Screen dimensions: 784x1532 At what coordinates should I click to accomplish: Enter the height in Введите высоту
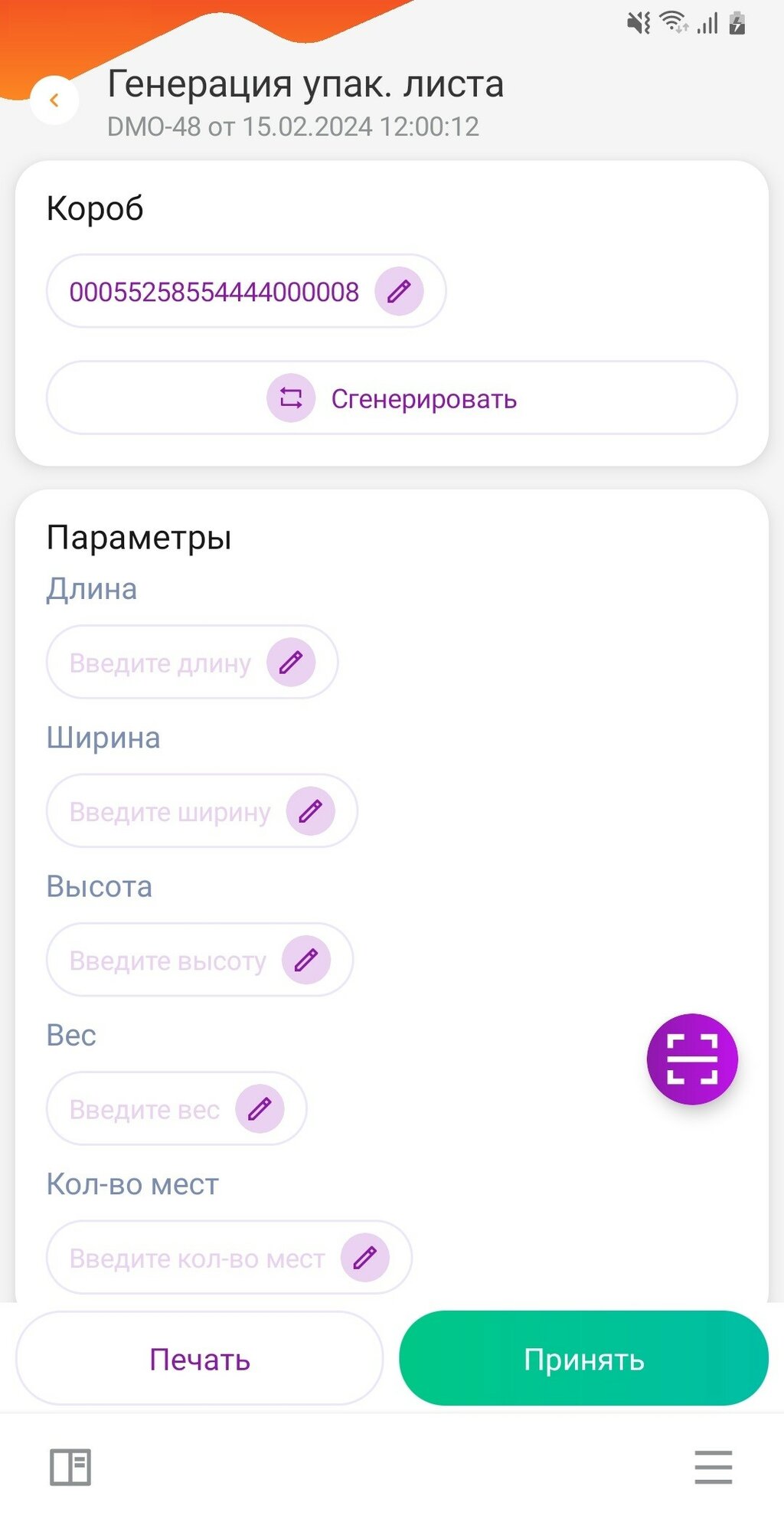(168, 960)
